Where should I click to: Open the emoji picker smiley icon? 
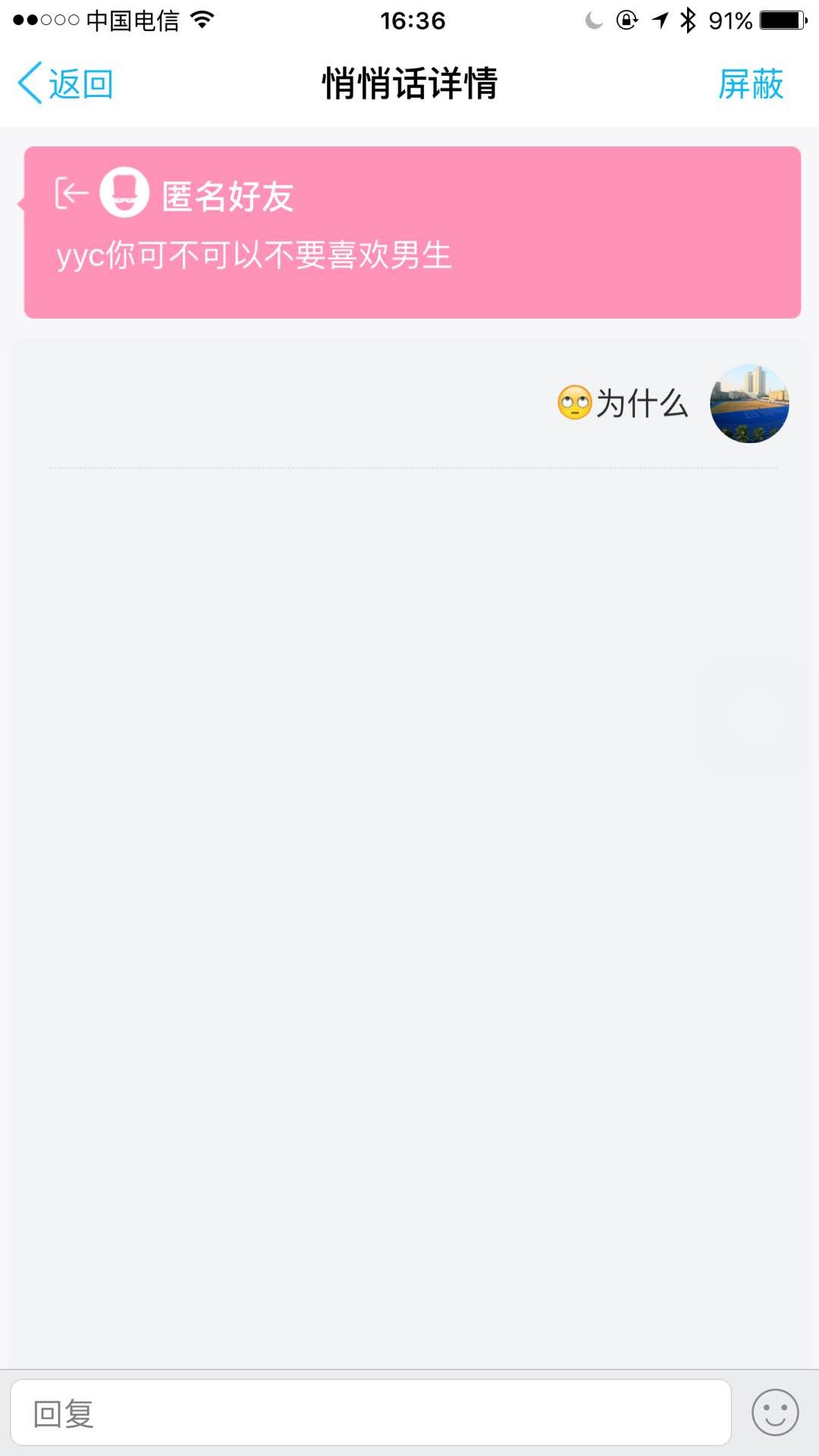(774, 1413)
